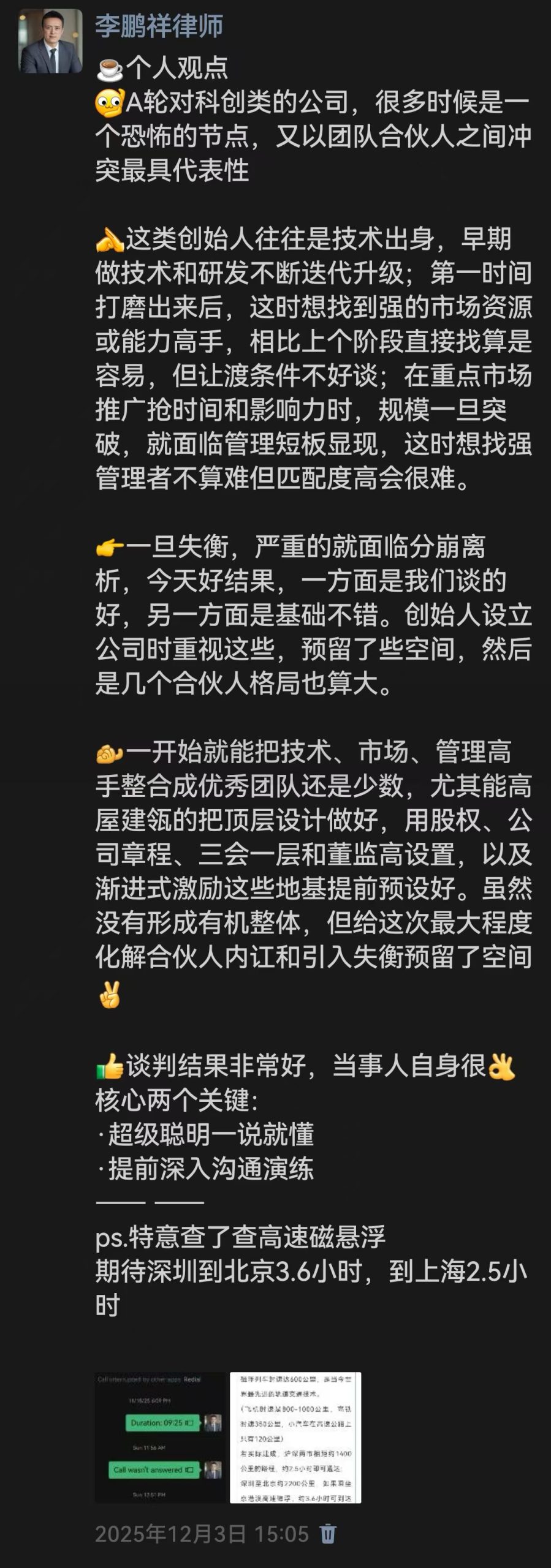Viewport: 551px width, 1568px height.
Task: Open the call log screenshot thumbnail
Action: point(161,1438)
